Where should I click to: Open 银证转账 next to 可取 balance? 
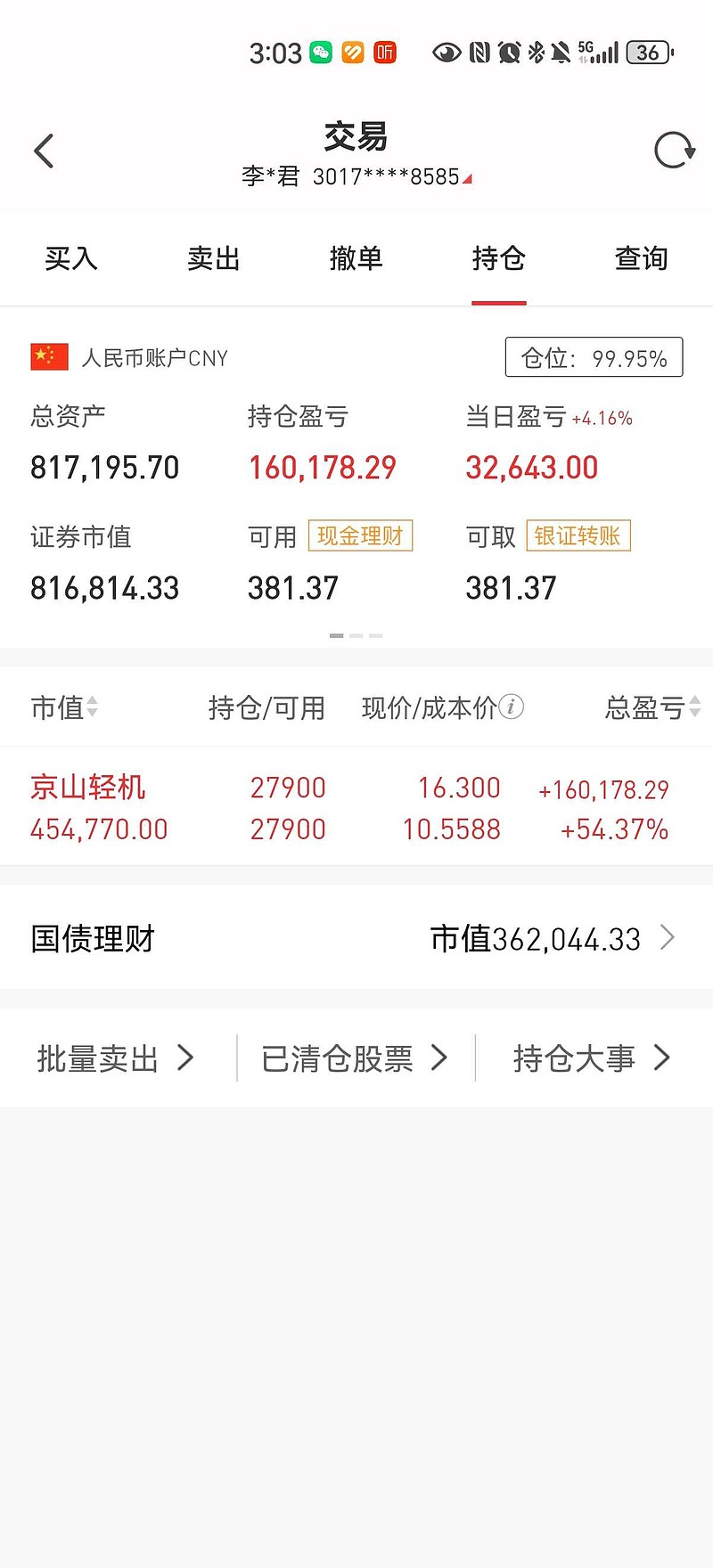pos(578,536)
